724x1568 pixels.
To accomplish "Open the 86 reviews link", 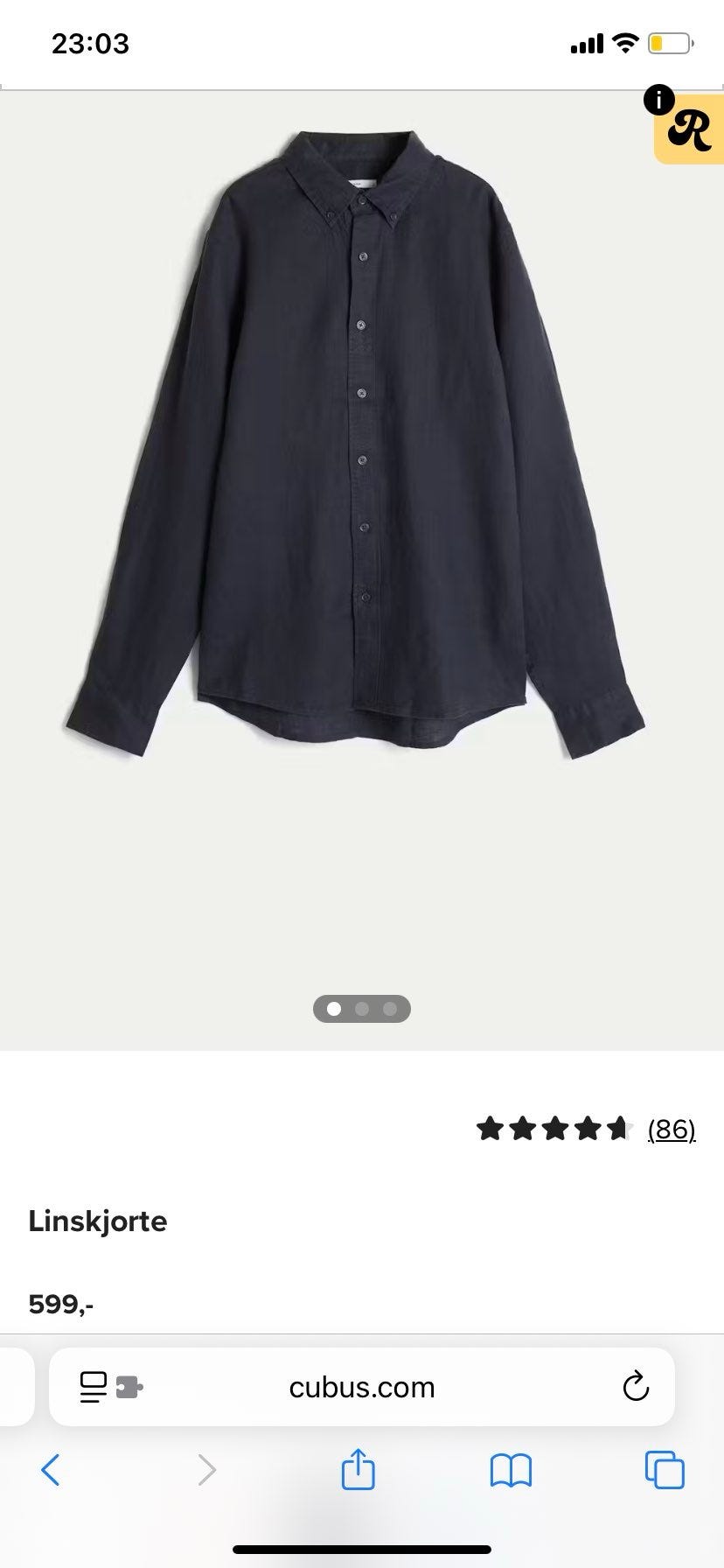I will (x=671, y=1130).
